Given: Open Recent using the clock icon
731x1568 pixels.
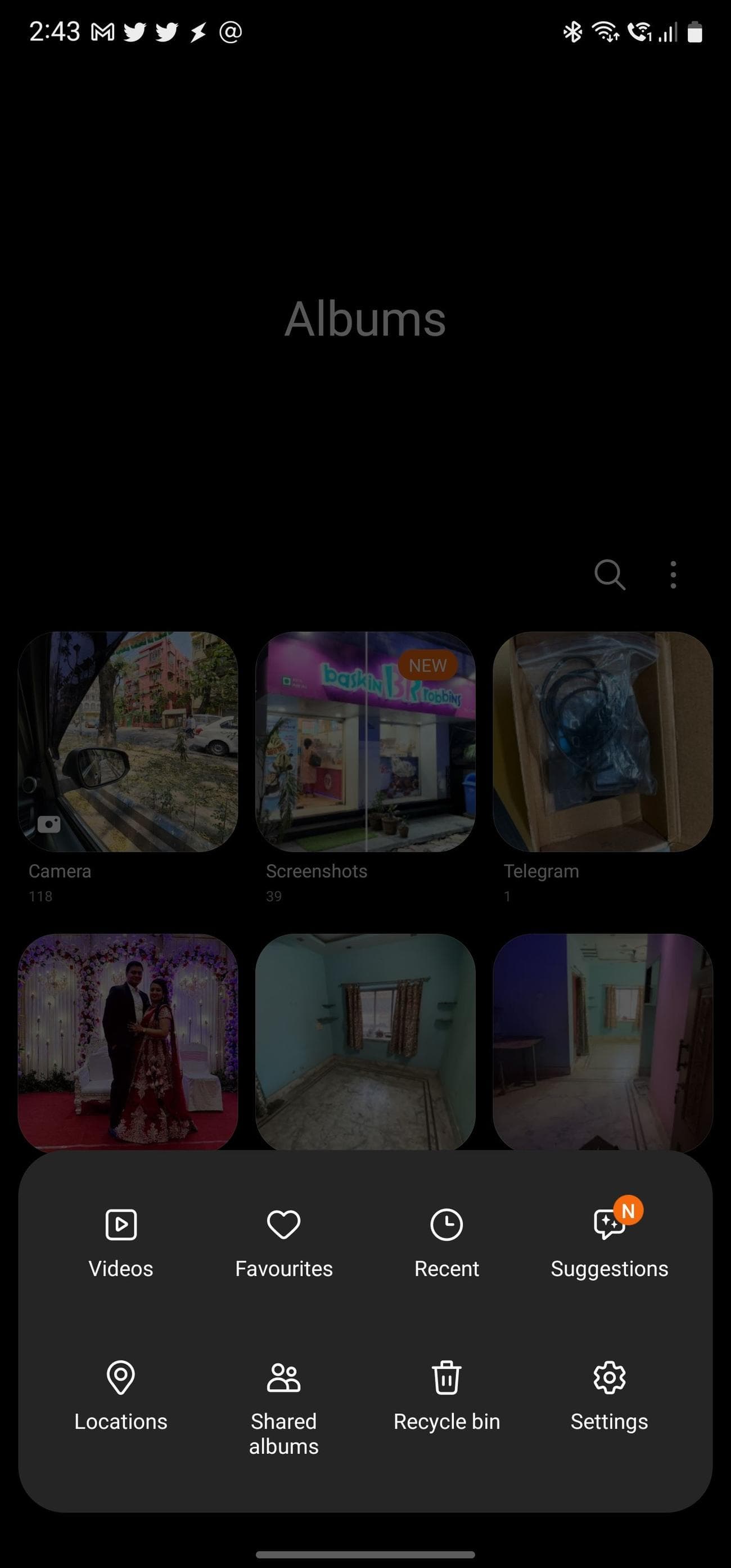Looking at the screenshot, I should pos(447,1225).
